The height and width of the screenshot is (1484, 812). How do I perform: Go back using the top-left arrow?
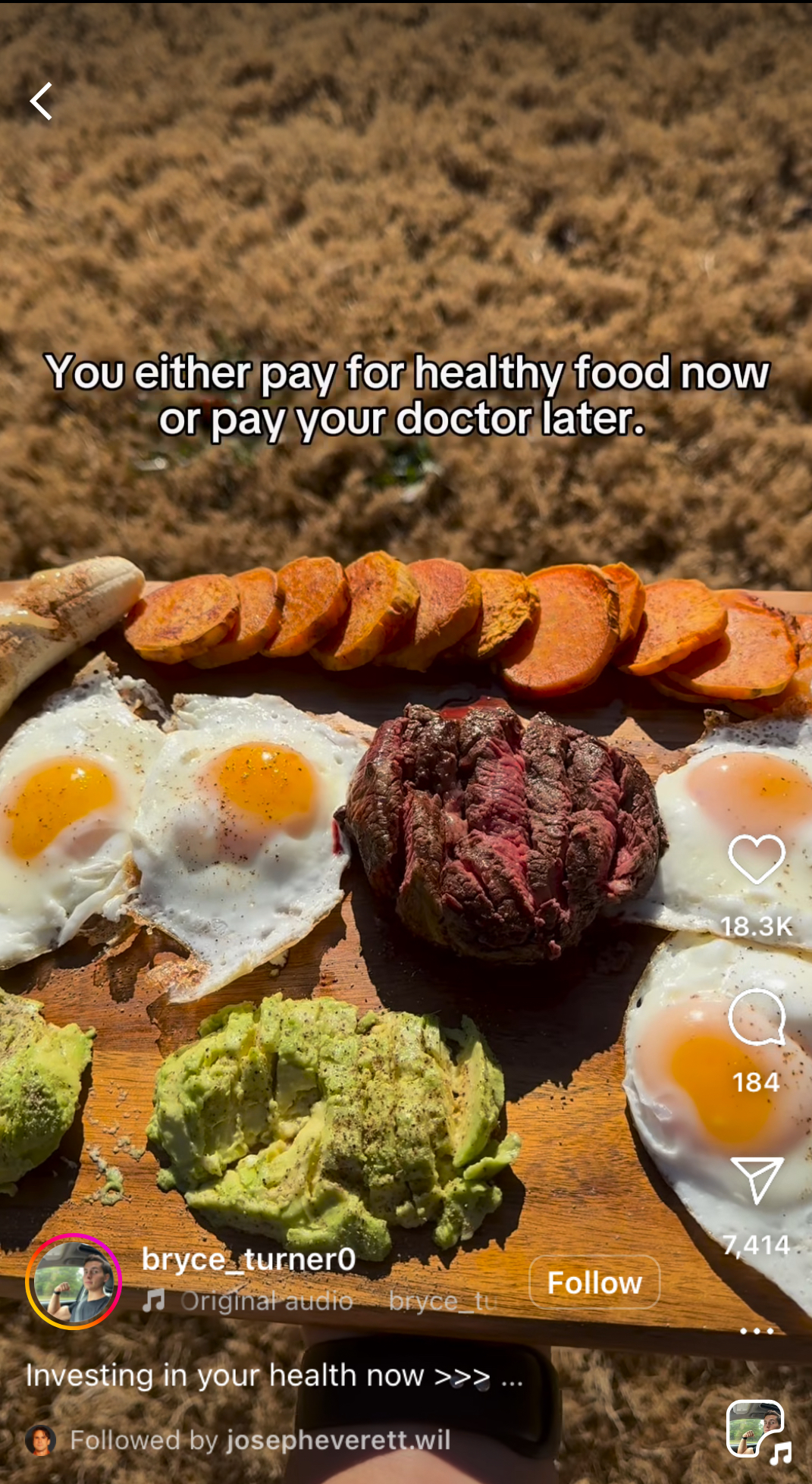42,102
